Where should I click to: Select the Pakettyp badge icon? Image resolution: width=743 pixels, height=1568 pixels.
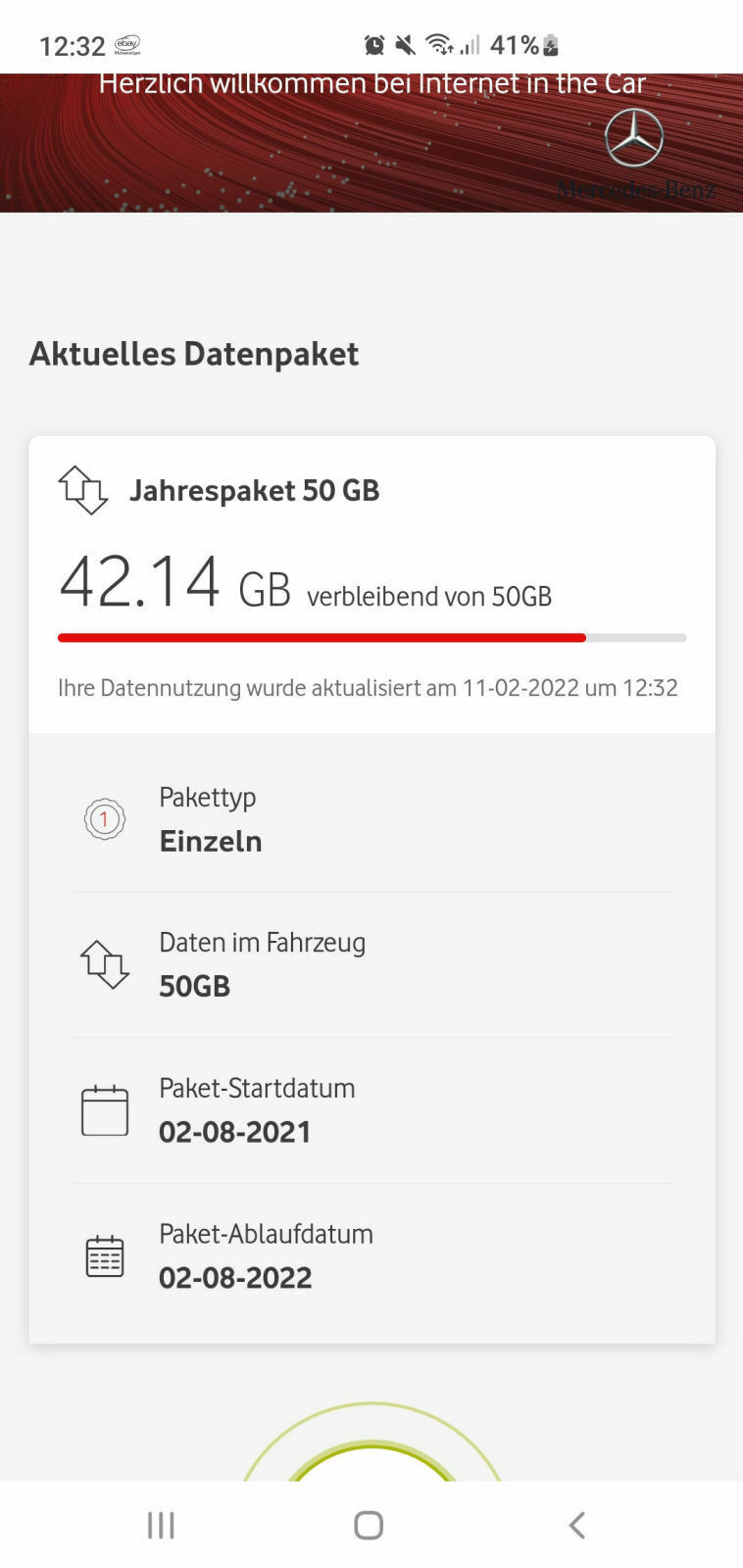(x=103, y=819)
